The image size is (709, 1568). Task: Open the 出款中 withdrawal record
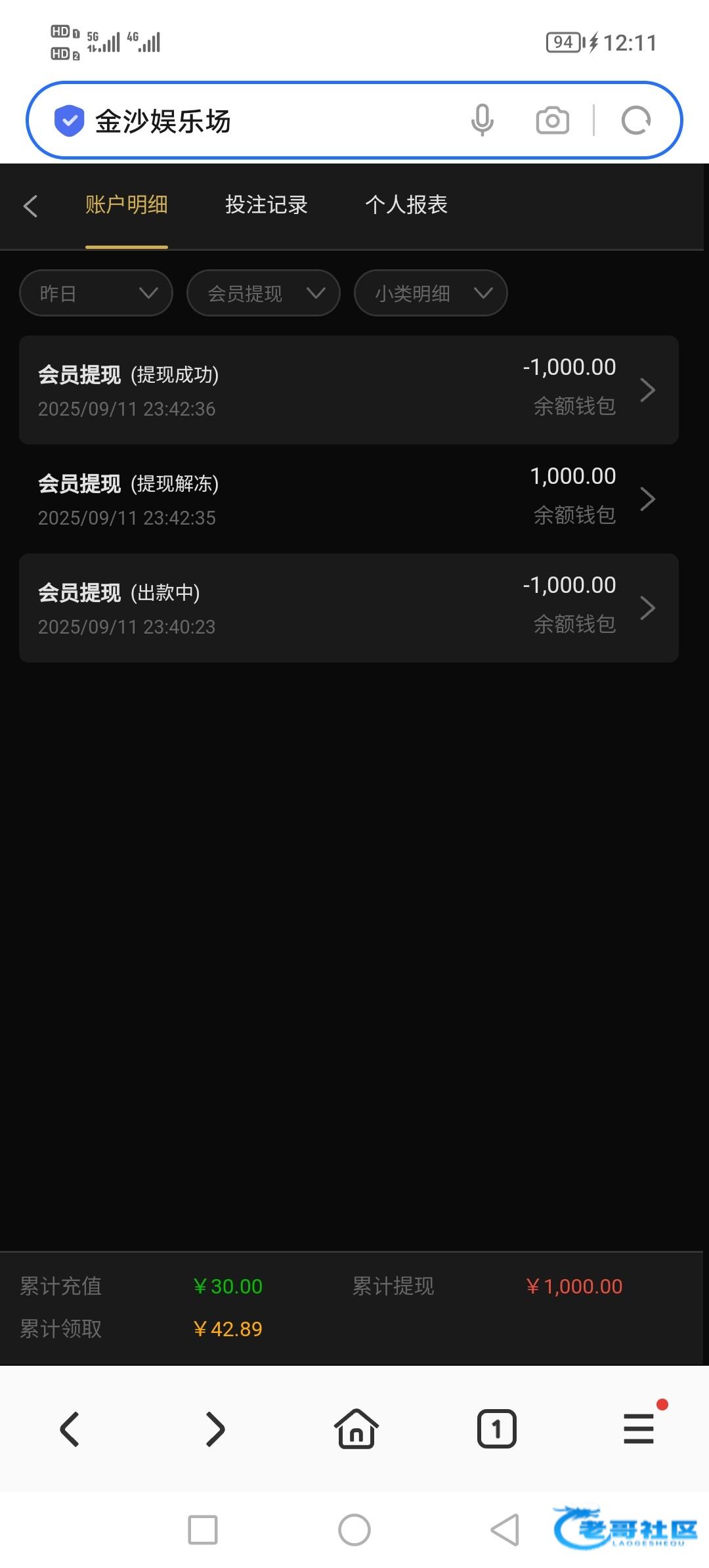coord(349,608)
